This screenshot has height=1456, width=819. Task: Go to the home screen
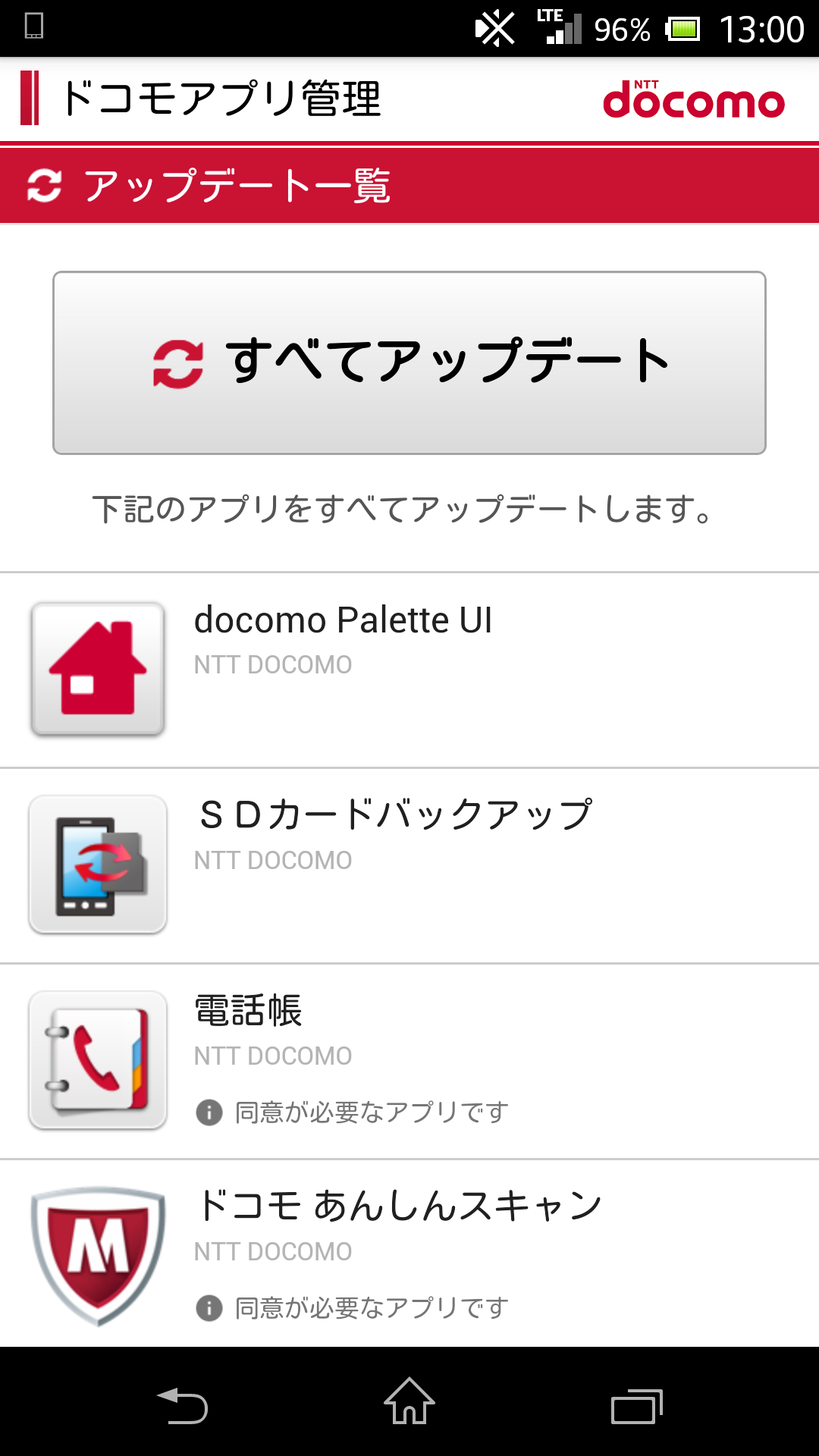tap(409, 1401)
